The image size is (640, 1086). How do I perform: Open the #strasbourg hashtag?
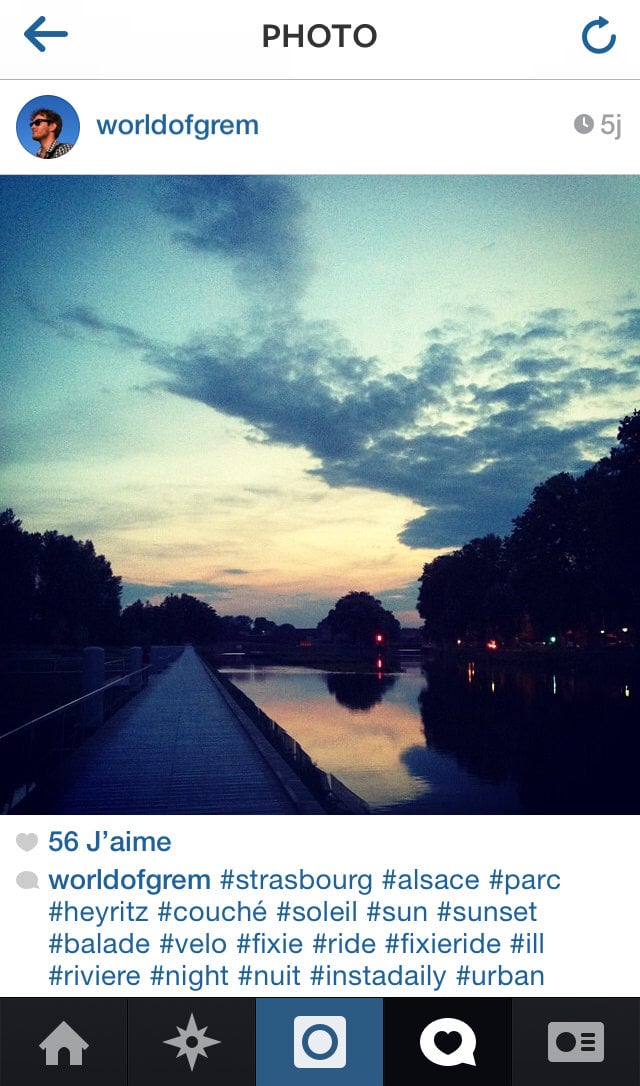pyautogui.click(x=297, y=881)
